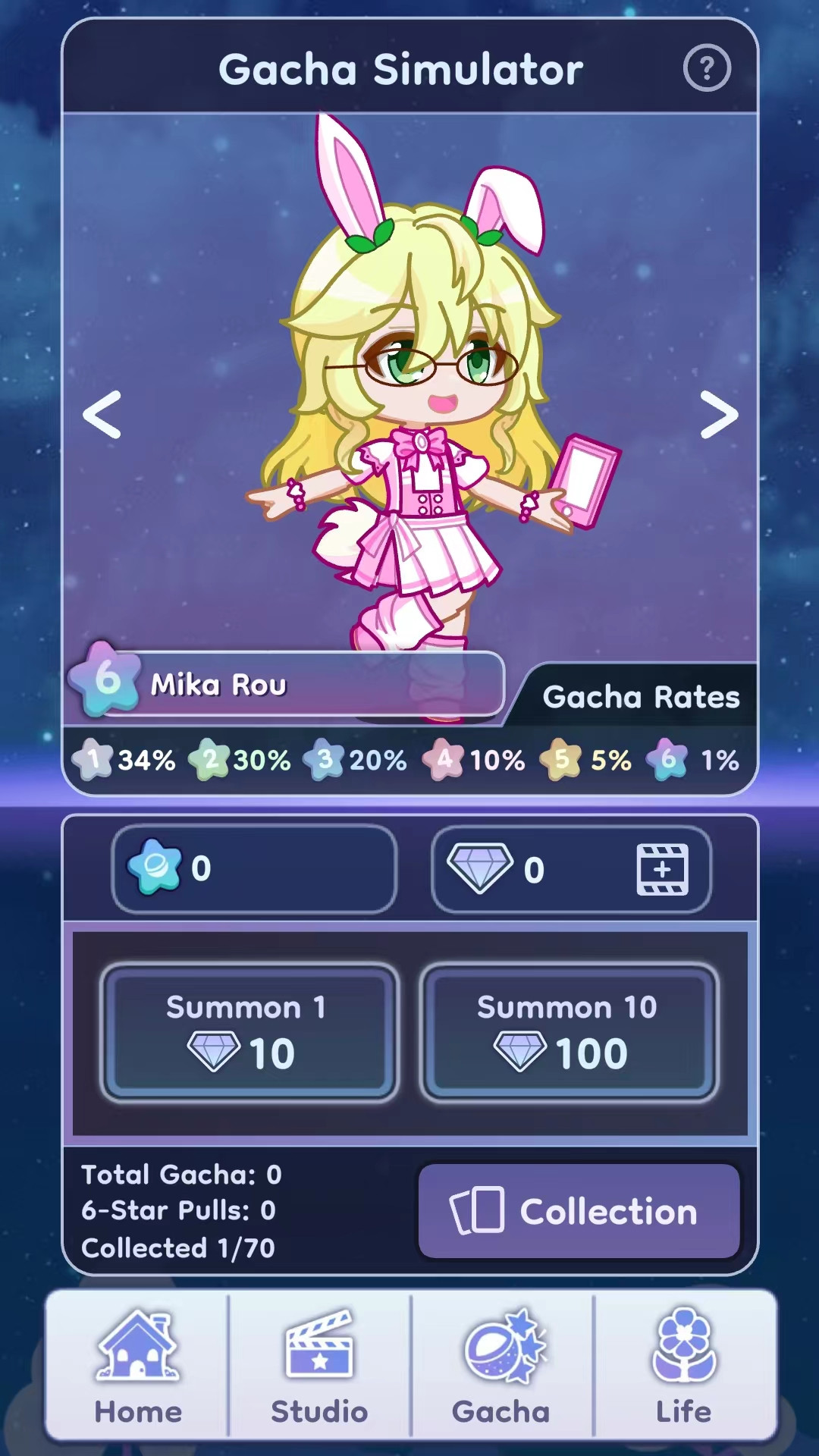Switch to the Studio tab

click(x=319, y=1365)
